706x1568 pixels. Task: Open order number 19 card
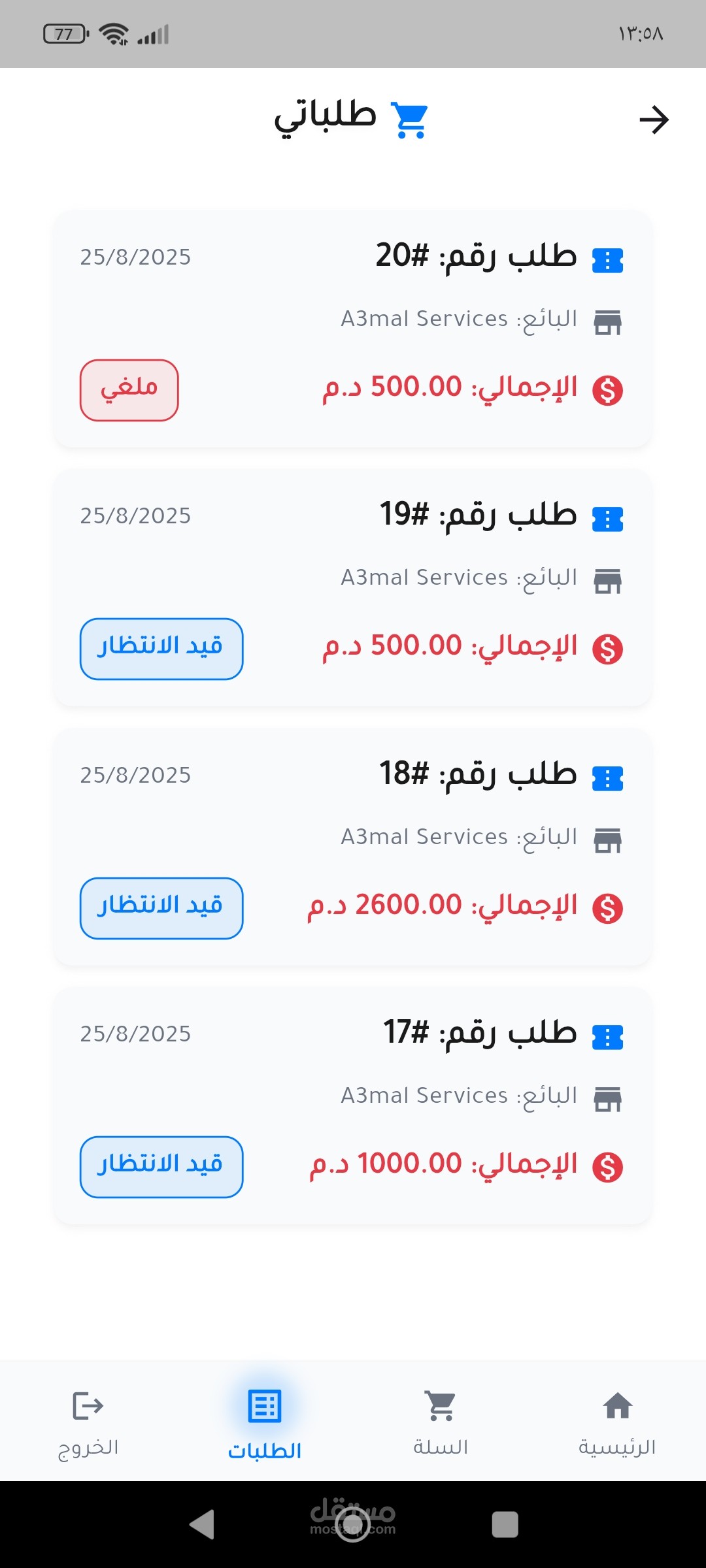pyautogui.click(x=353, y=587)
